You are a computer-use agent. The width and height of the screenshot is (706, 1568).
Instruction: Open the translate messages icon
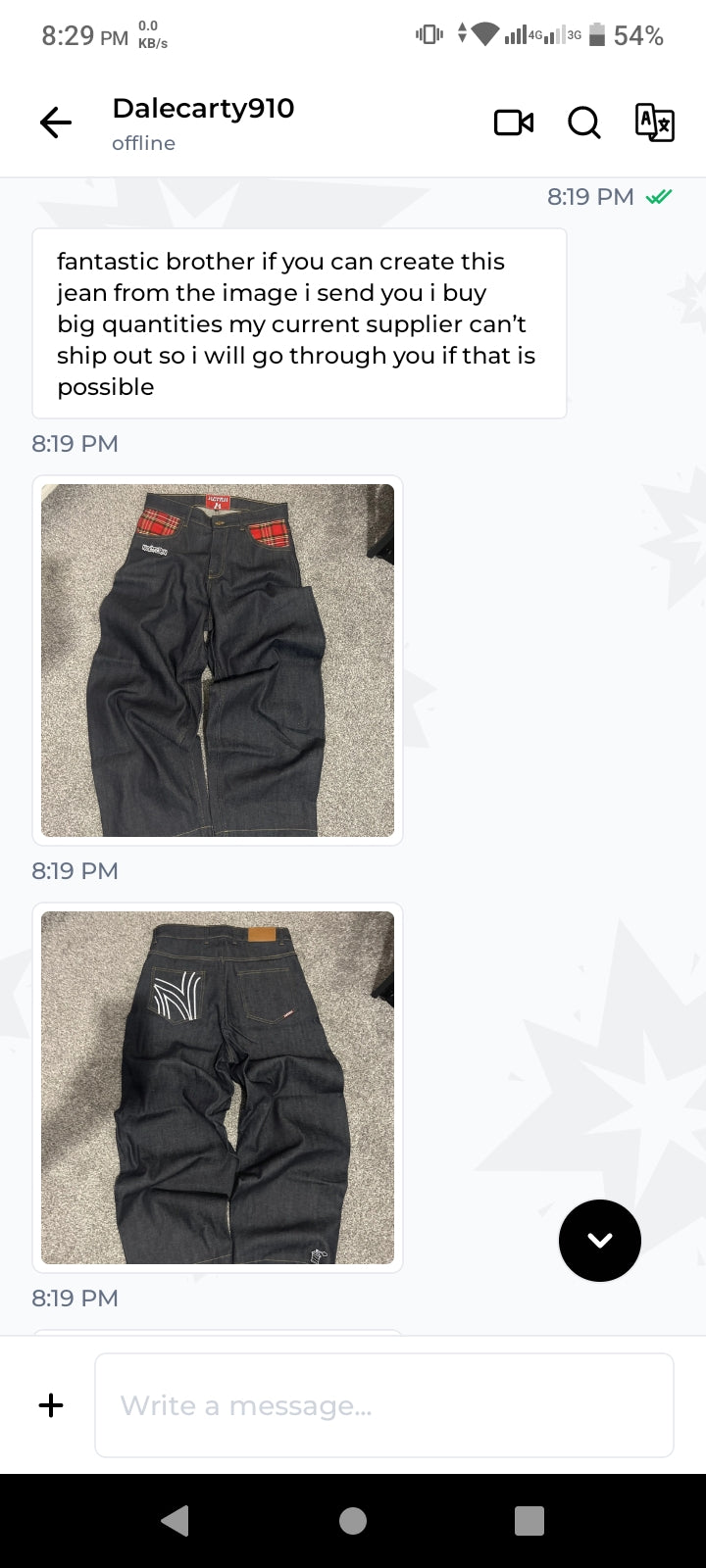pos(654,122)
